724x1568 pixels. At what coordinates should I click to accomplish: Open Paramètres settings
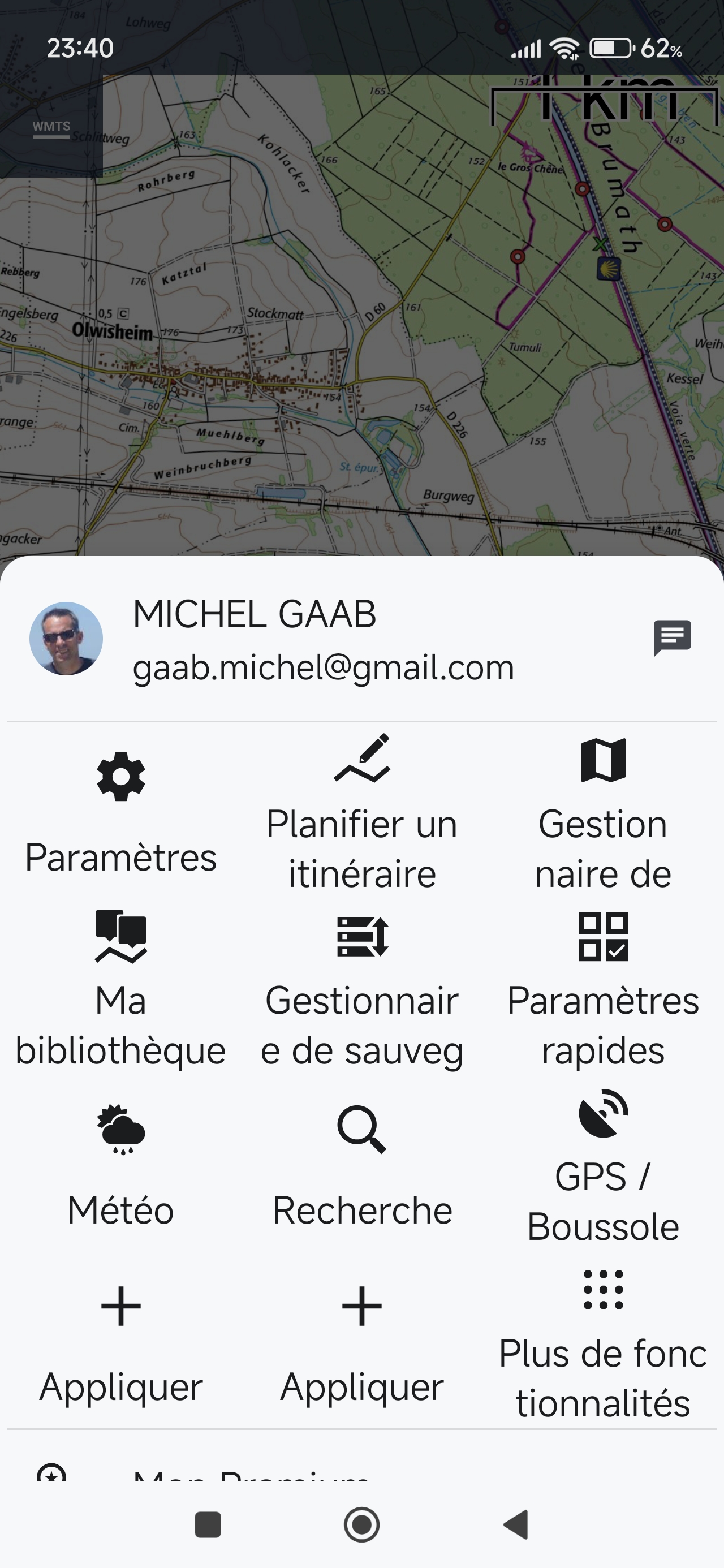(120, 814)
